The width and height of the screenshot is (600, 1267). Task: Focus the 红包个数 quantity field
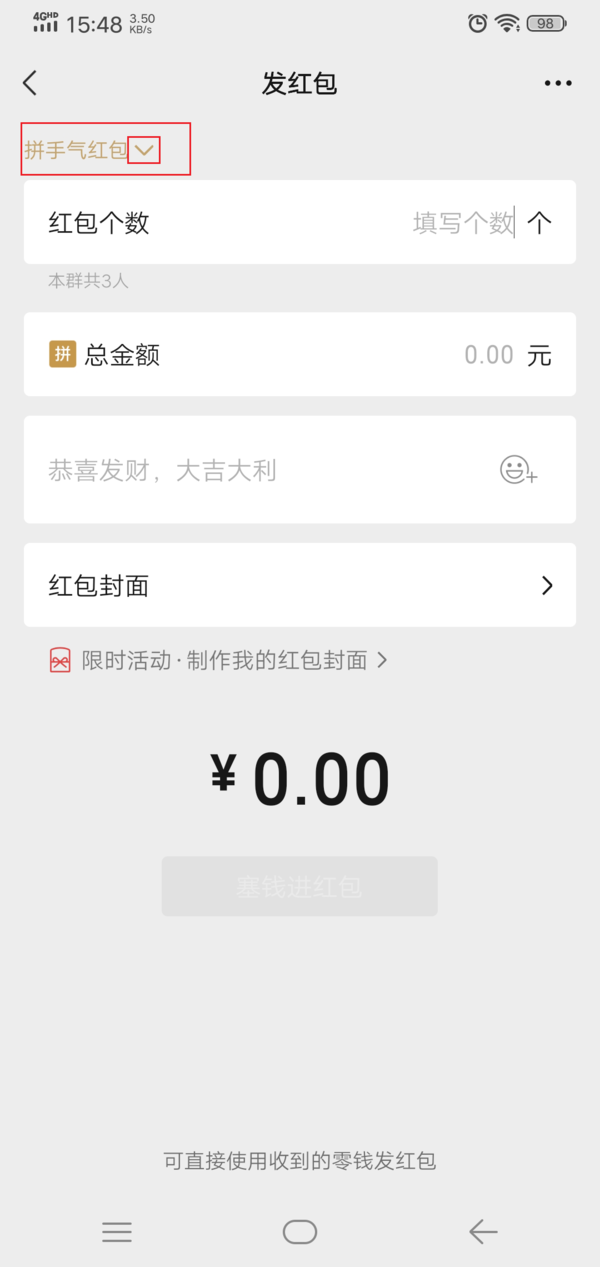tap(462, 222)
